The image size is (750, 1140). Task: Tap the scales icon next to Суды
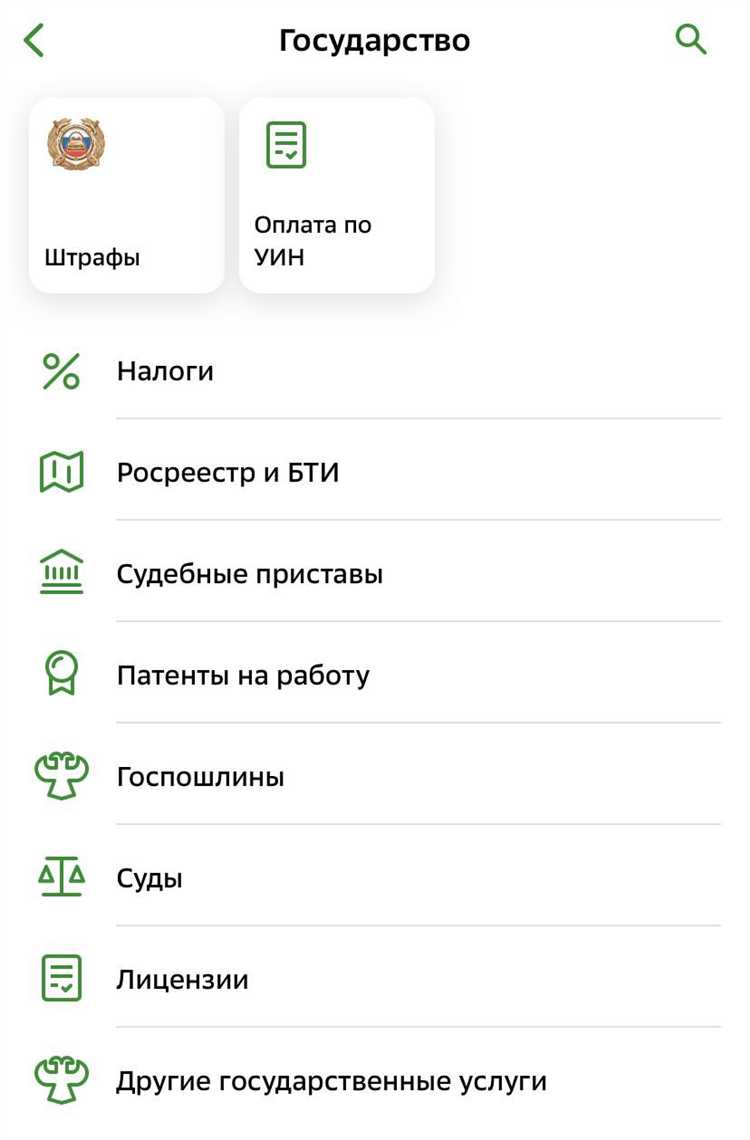(62, 877)
